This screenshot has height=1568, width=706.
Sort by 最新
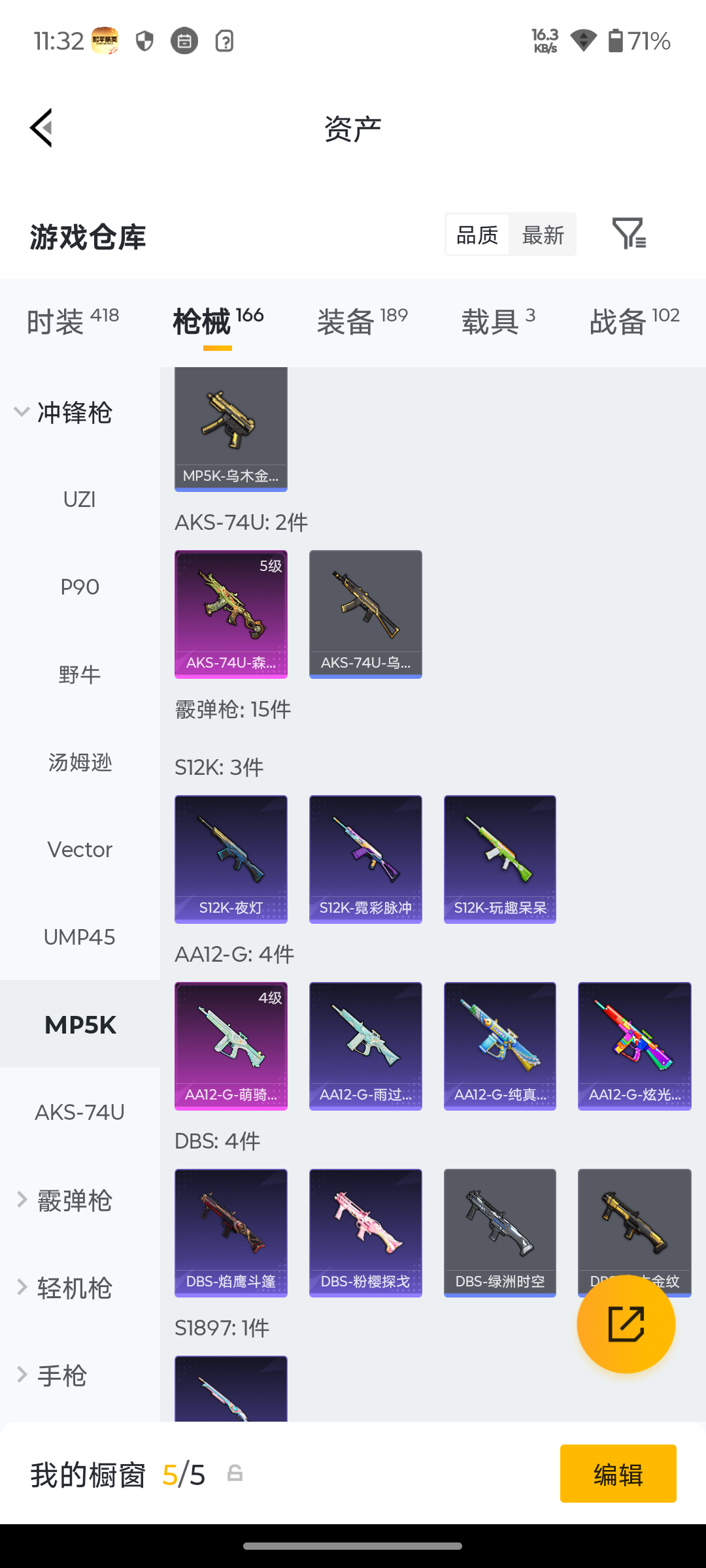pyautogui.click(x=543, y=235)
